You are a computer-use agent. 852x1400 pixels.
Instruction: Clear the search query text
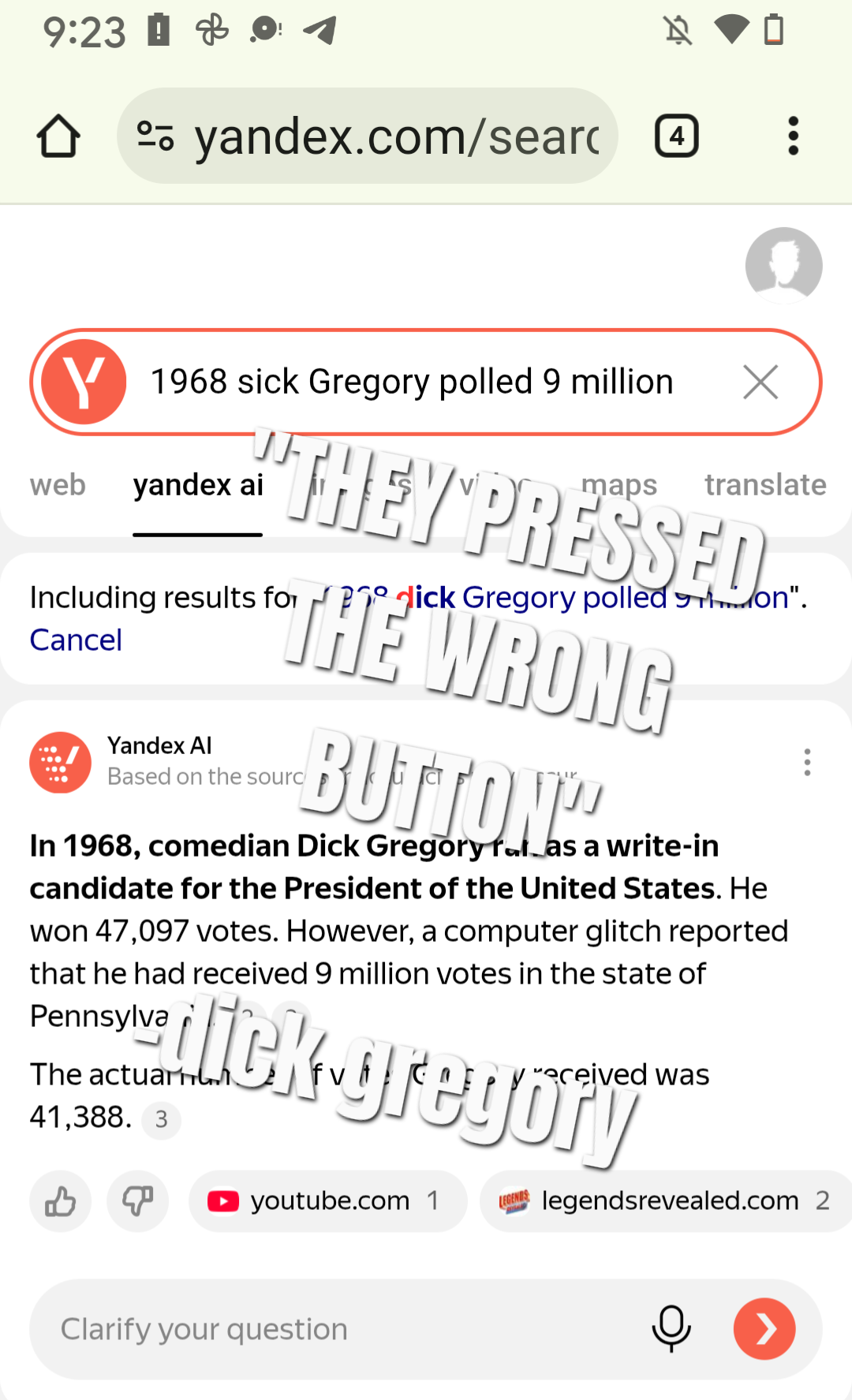(x=760, y=383)
